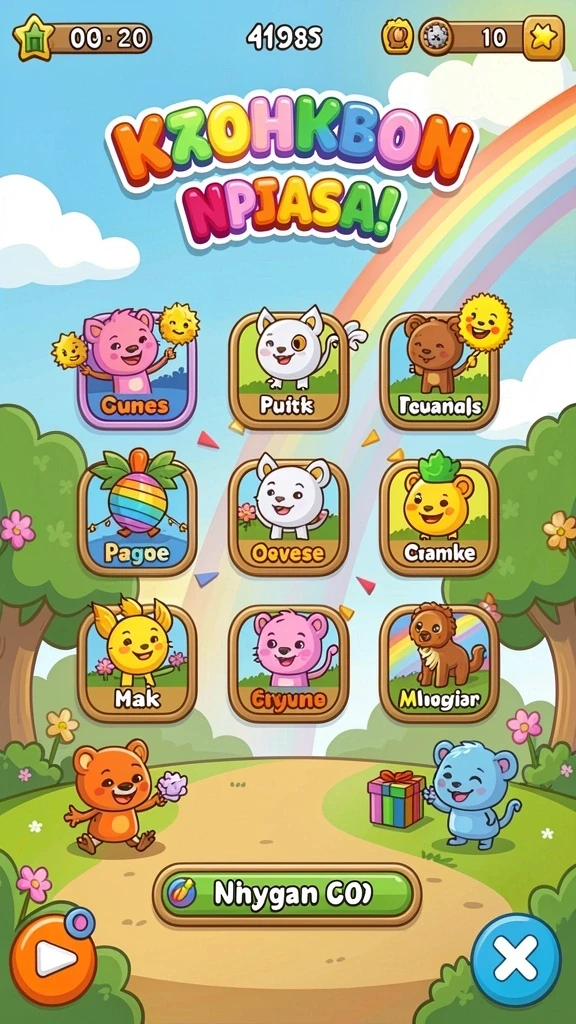Close the menu with the blue X
The height and width of the screenshot is (1024, 576).
click(x=516, y=958)
